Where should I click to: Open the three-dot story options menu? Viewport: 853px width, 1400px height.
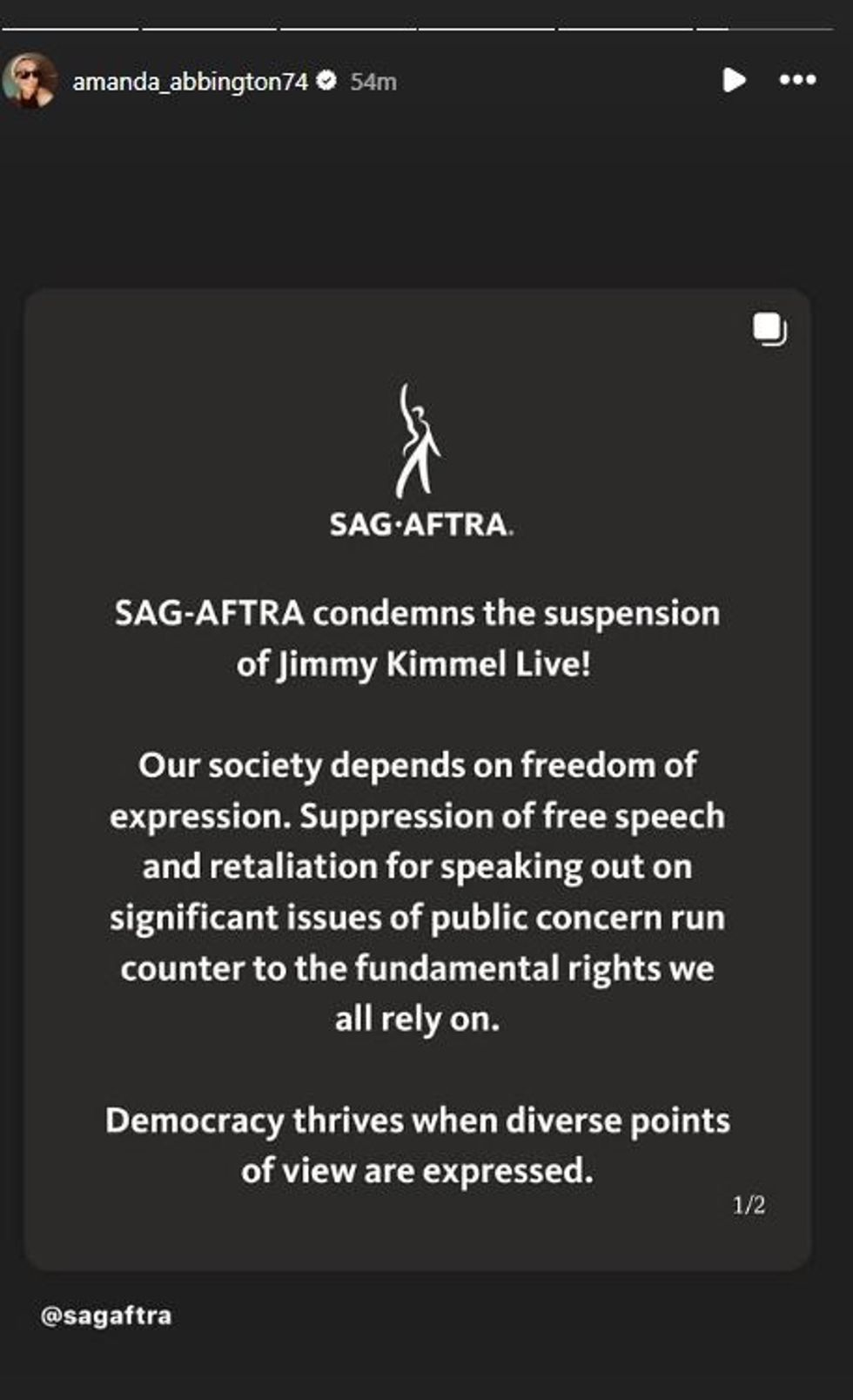(x=797, y=80)
